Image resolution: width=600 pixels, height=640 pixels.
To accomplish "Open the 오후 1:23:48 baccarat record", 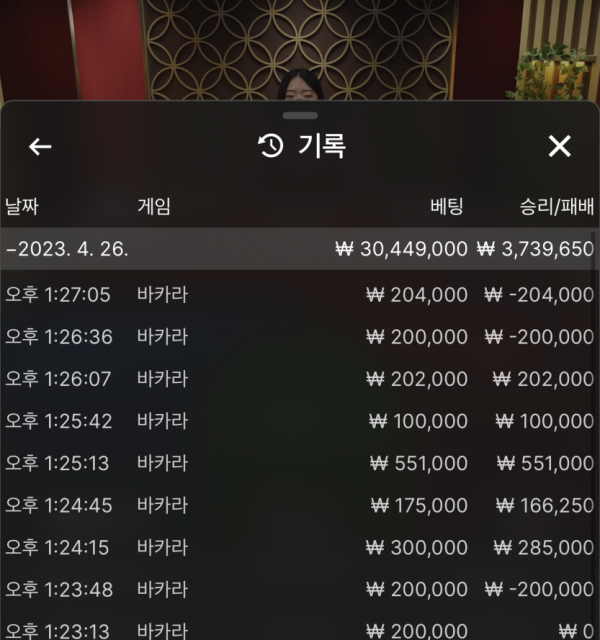I will coord(298,589).
